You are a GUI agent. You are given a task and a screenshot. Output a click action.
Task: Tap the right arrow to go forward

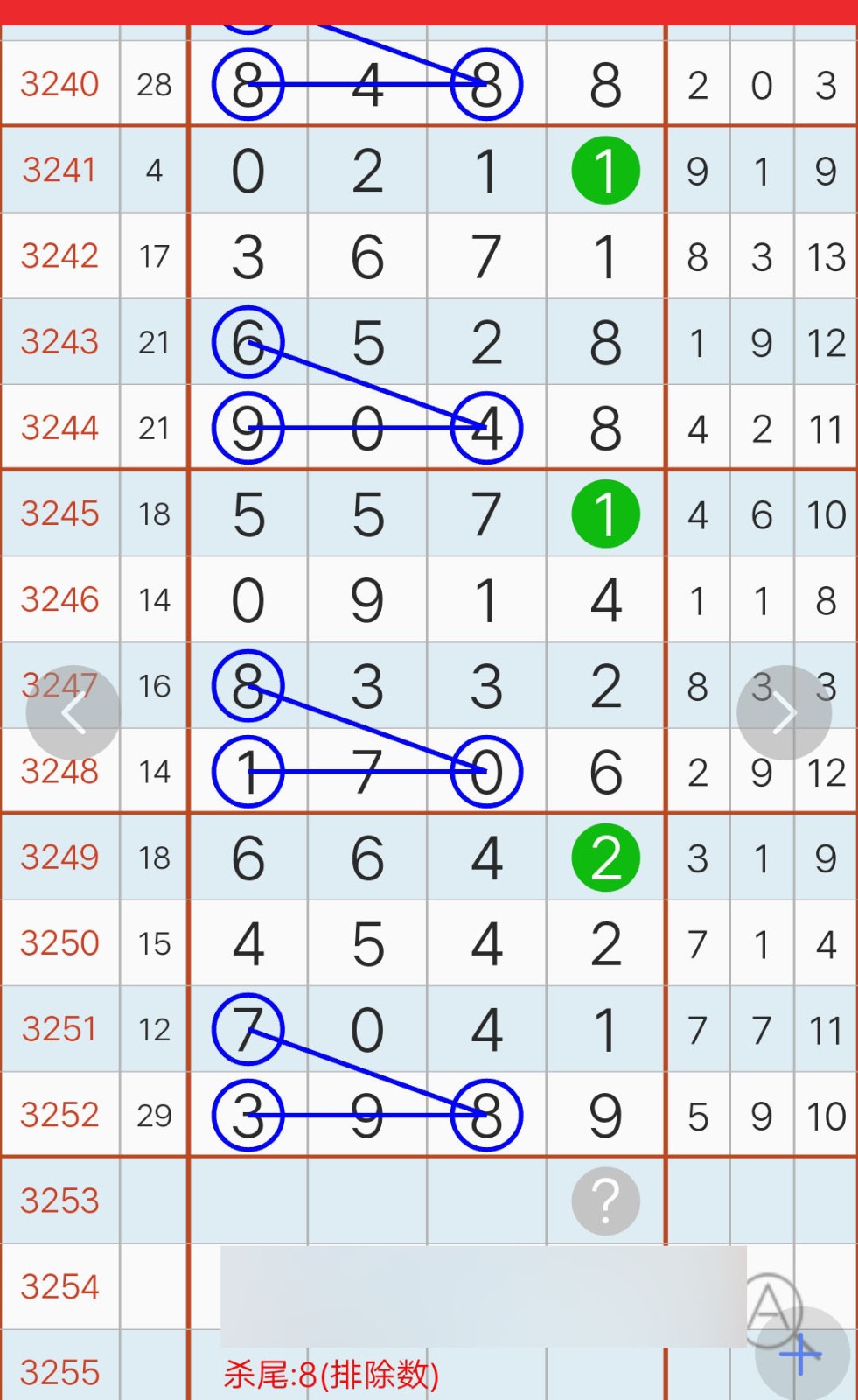tap(784, 713)
